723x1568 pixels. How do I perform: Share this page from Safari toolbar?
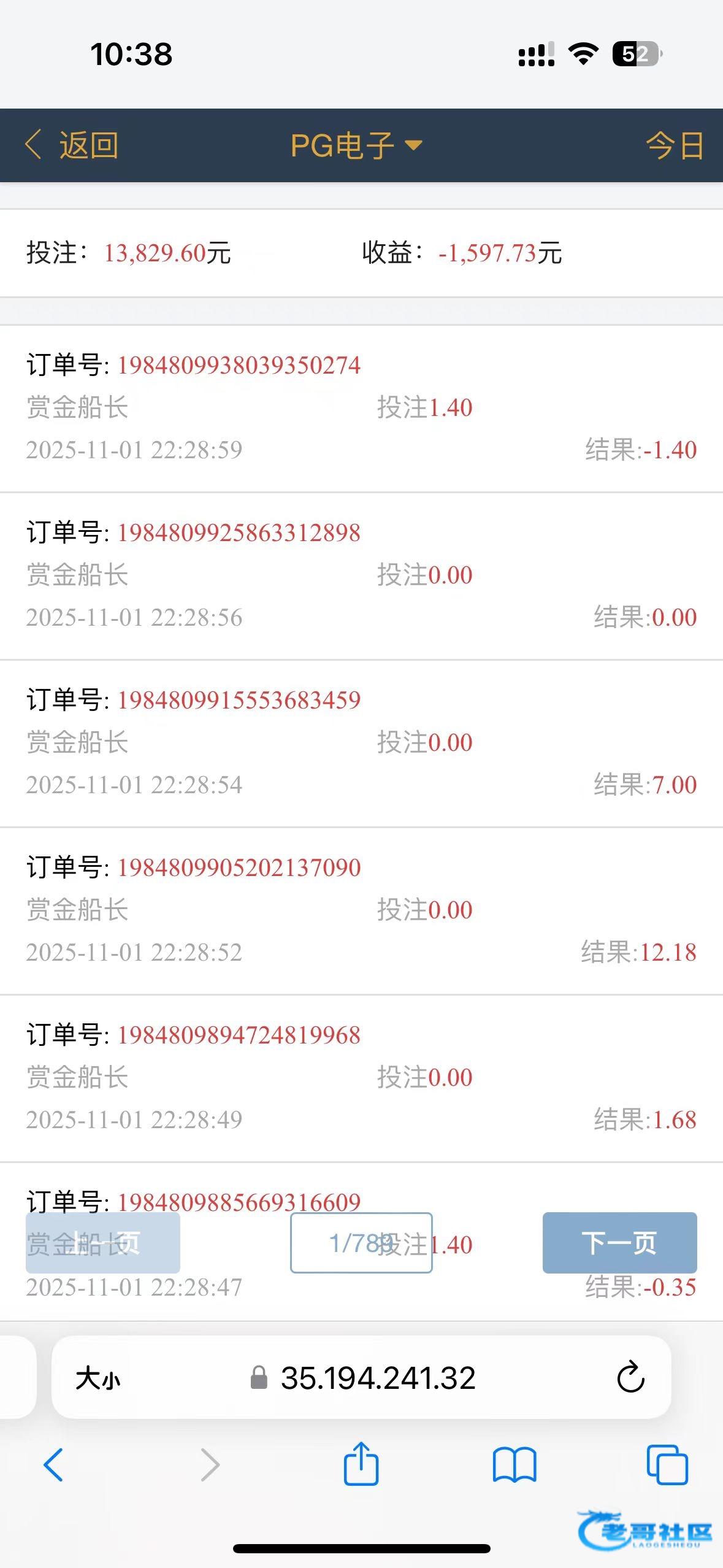coord(361,1464)
